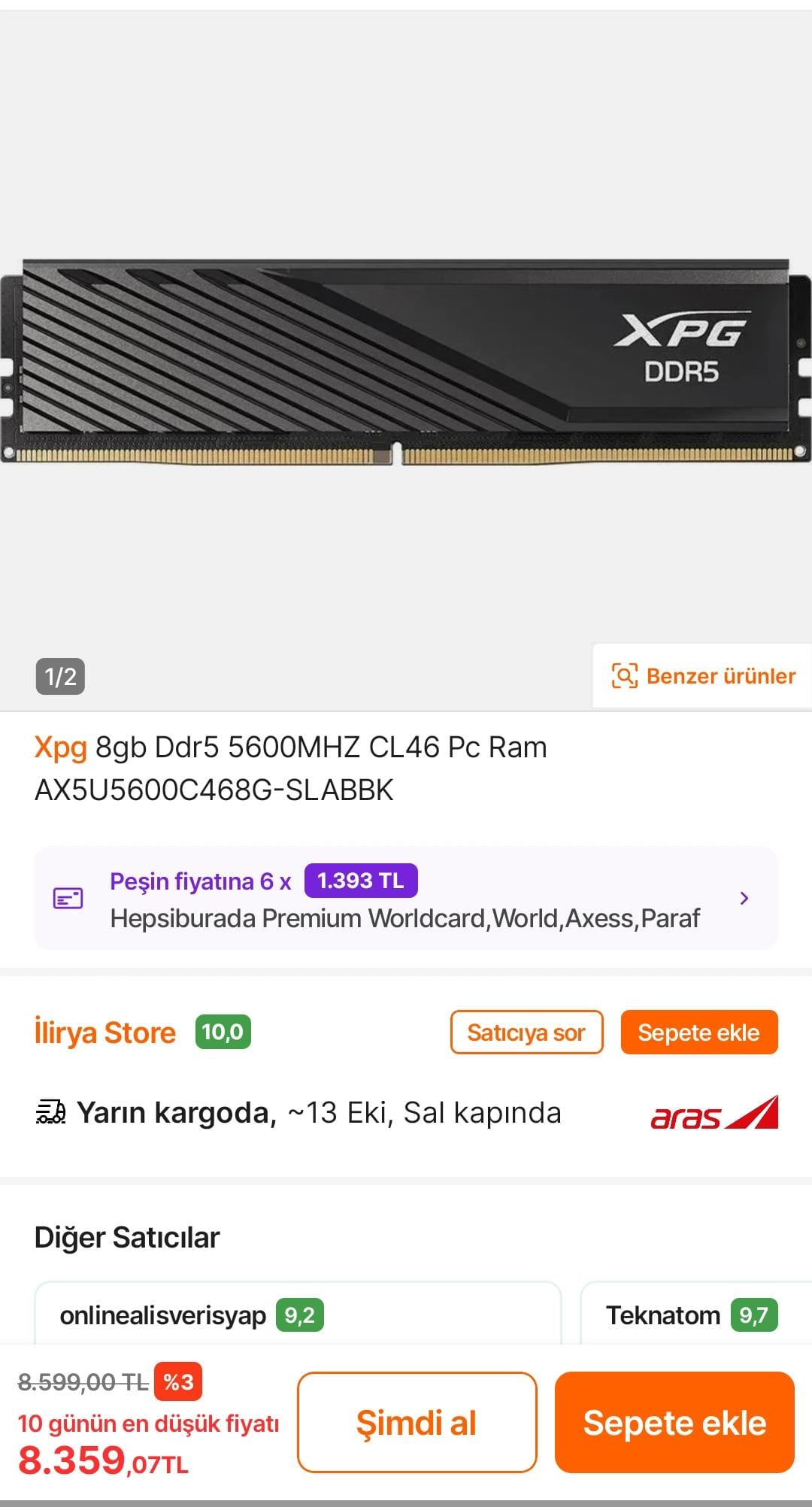812x1507 pixels.
Task: Open the Teknatom seller offer
Action: [696, 1313]
